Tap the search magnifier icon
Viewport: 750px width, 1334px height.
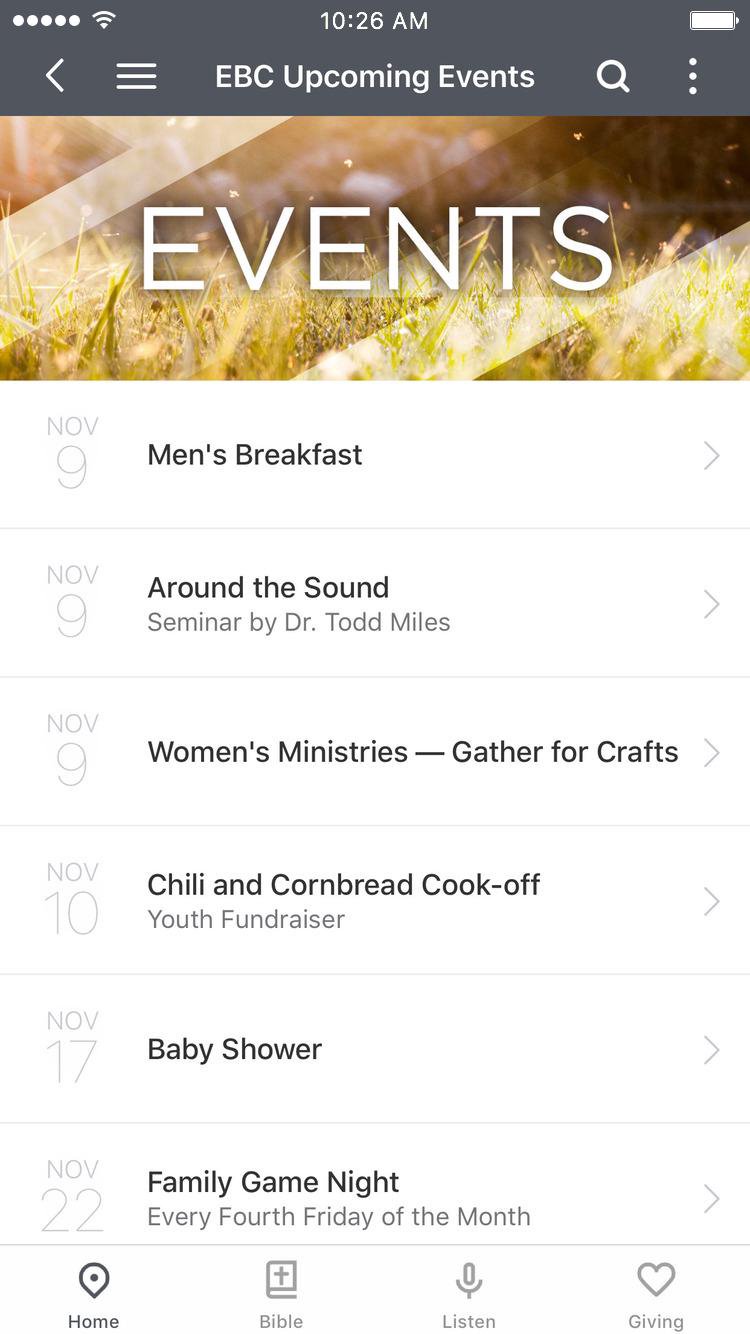(x=612, y=76)
